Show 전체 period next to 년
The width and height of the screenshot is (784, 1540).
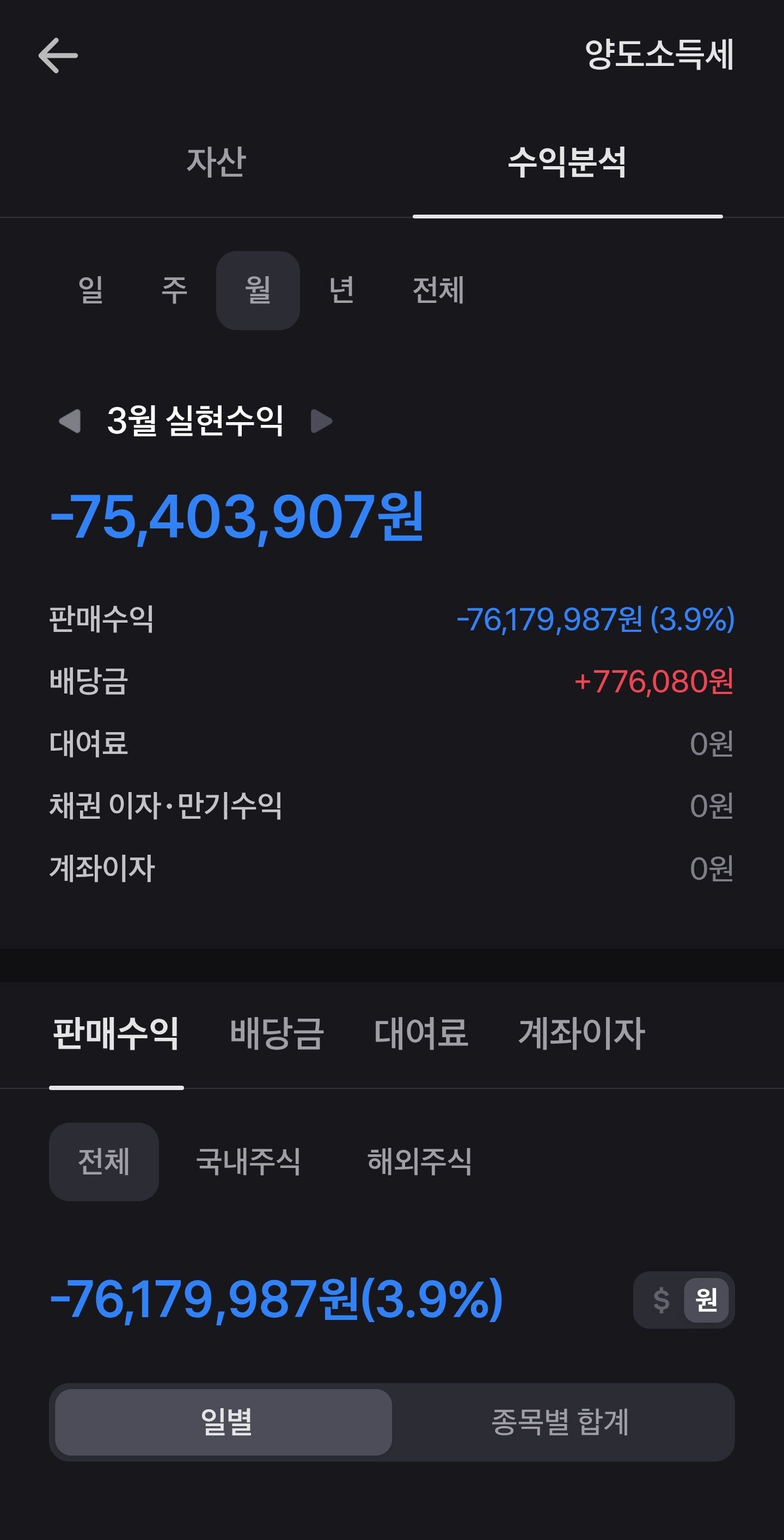click(438, 290)
